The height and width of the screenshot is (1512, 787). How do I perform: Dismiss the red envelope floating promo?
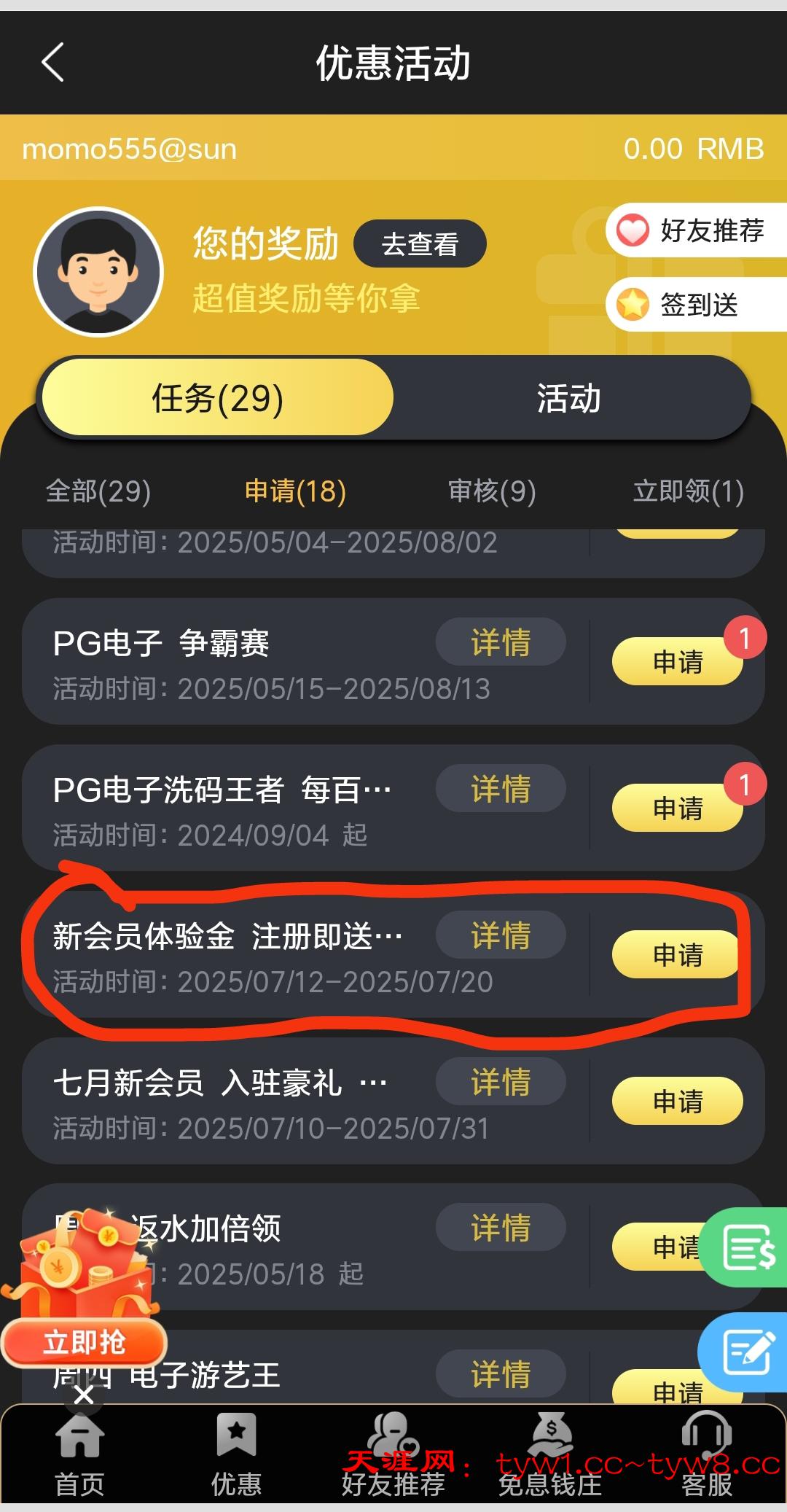pos(84,1395)
